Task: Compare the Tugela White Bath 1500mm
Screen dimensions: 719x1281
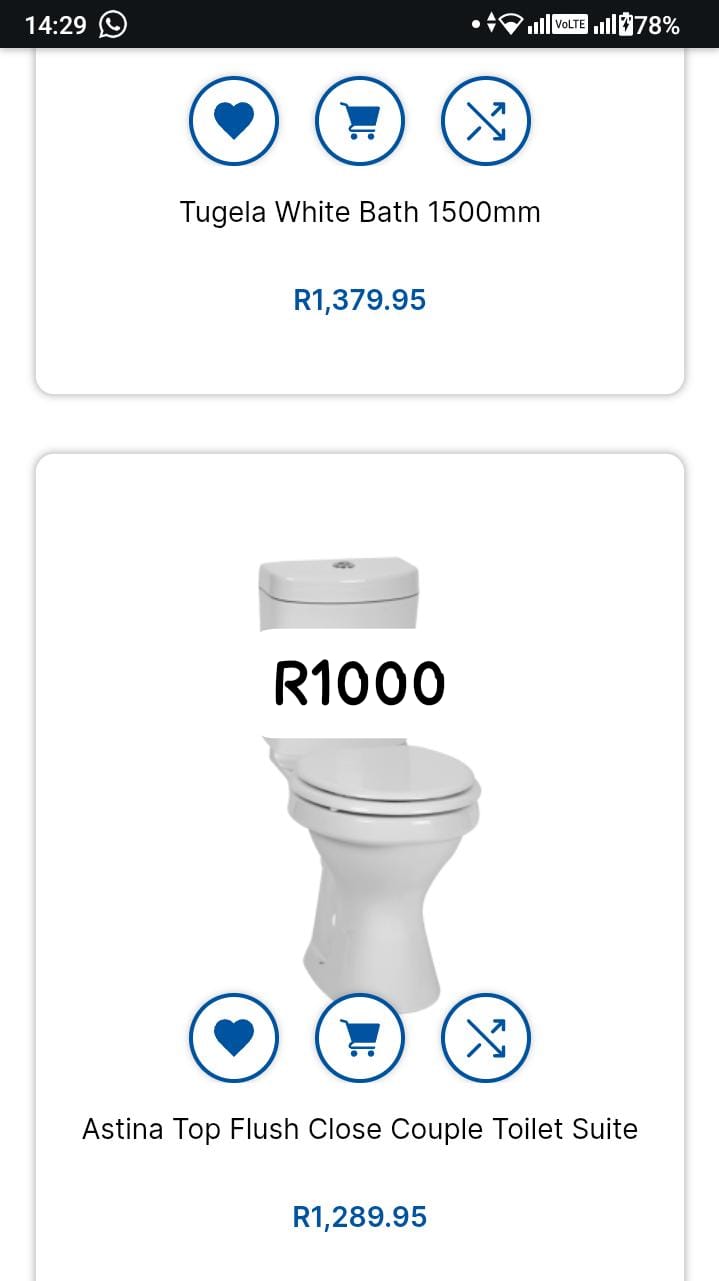Action: 486,121
